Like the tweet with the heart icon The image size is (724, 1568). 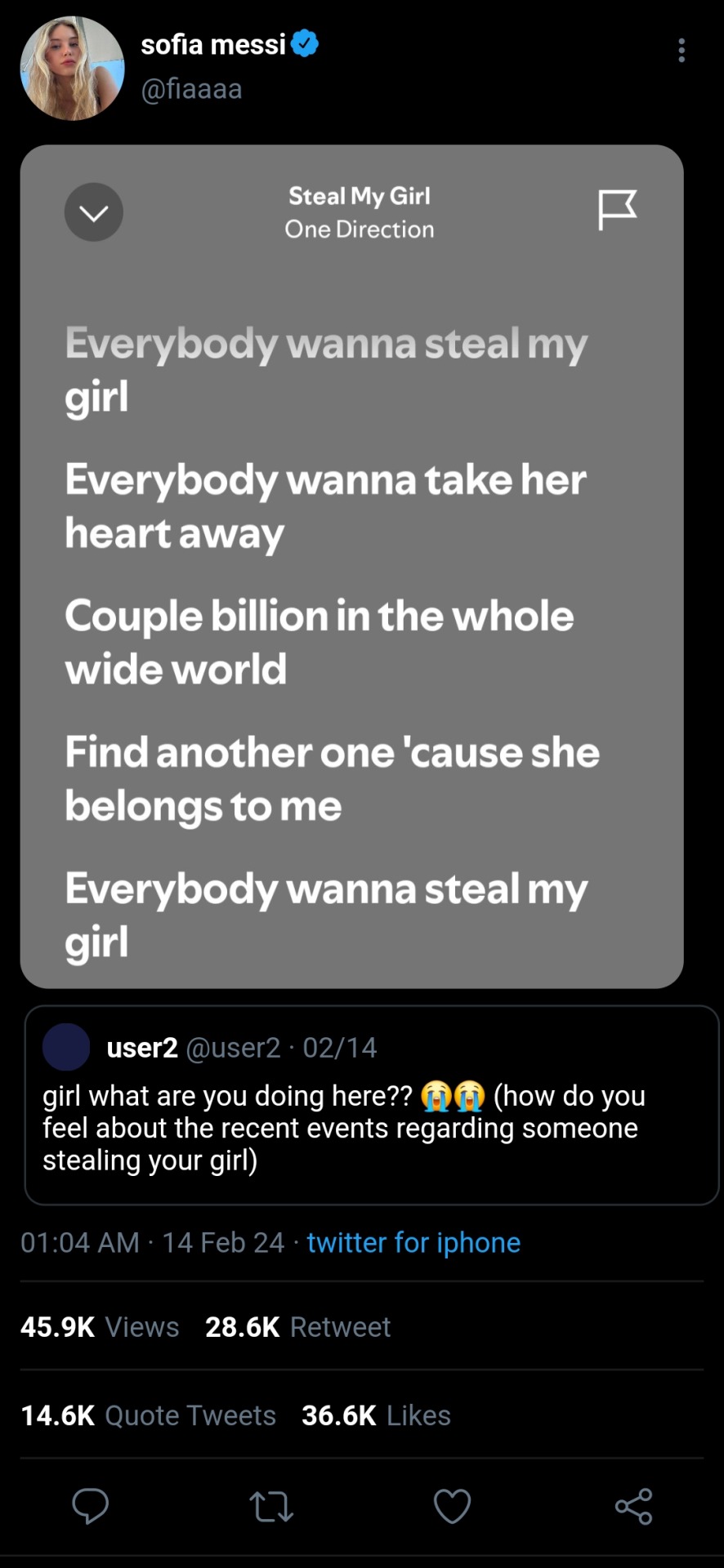pyautogui.click(x=452, y=1506)
